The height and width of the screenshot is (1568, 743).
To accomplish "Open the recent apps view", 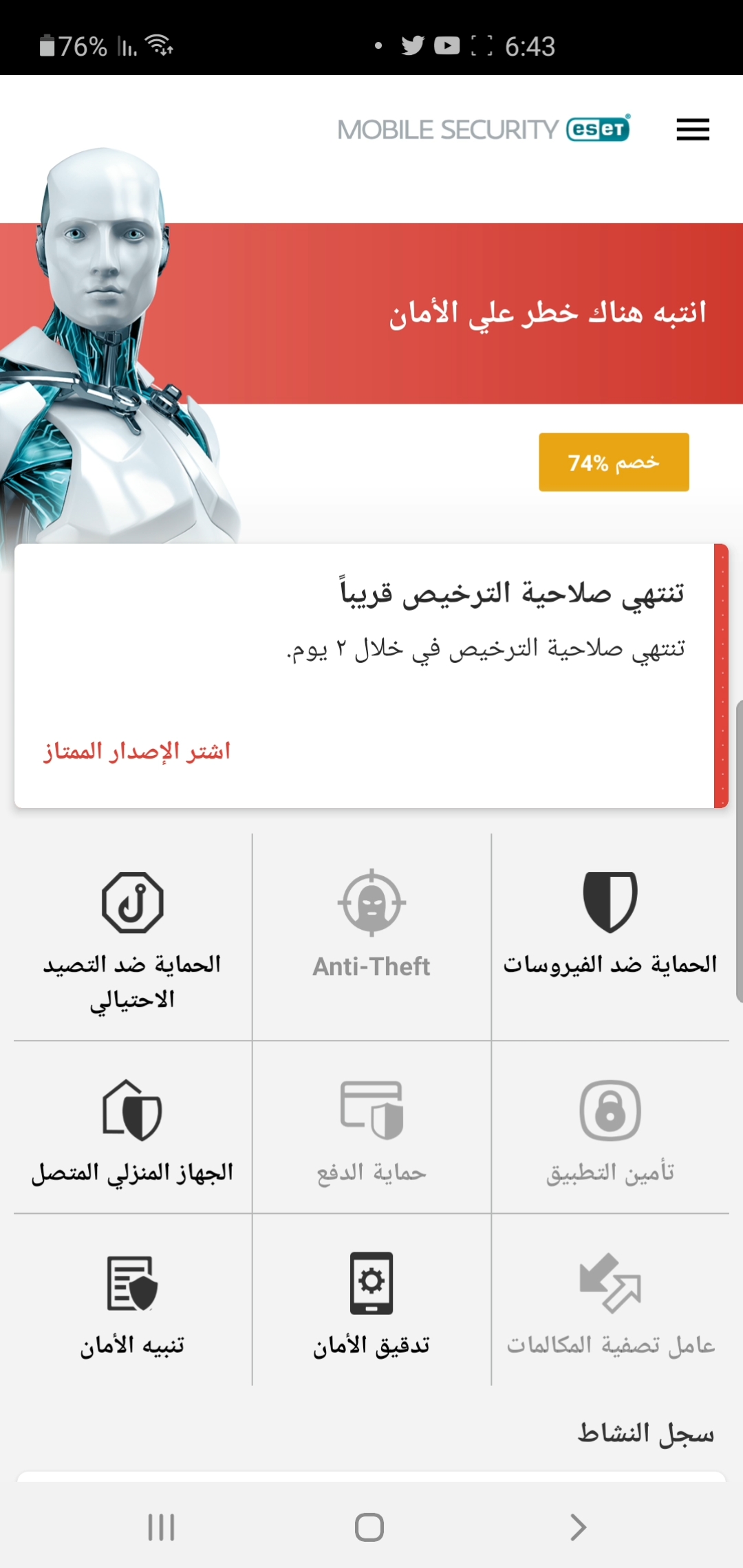I will [x=162, y=1527].
